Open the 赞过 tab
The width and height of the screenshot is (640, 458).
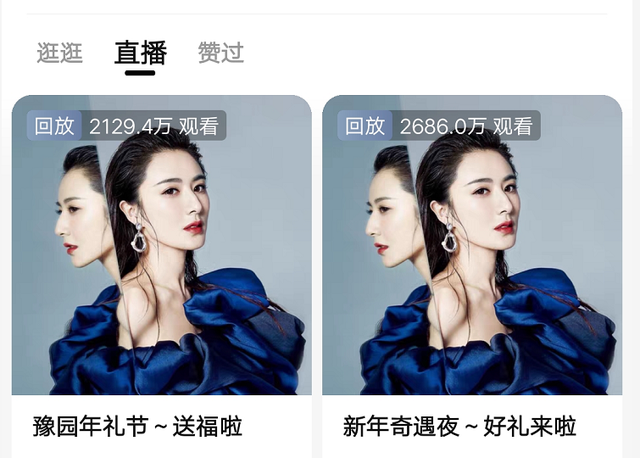[221, 53]
